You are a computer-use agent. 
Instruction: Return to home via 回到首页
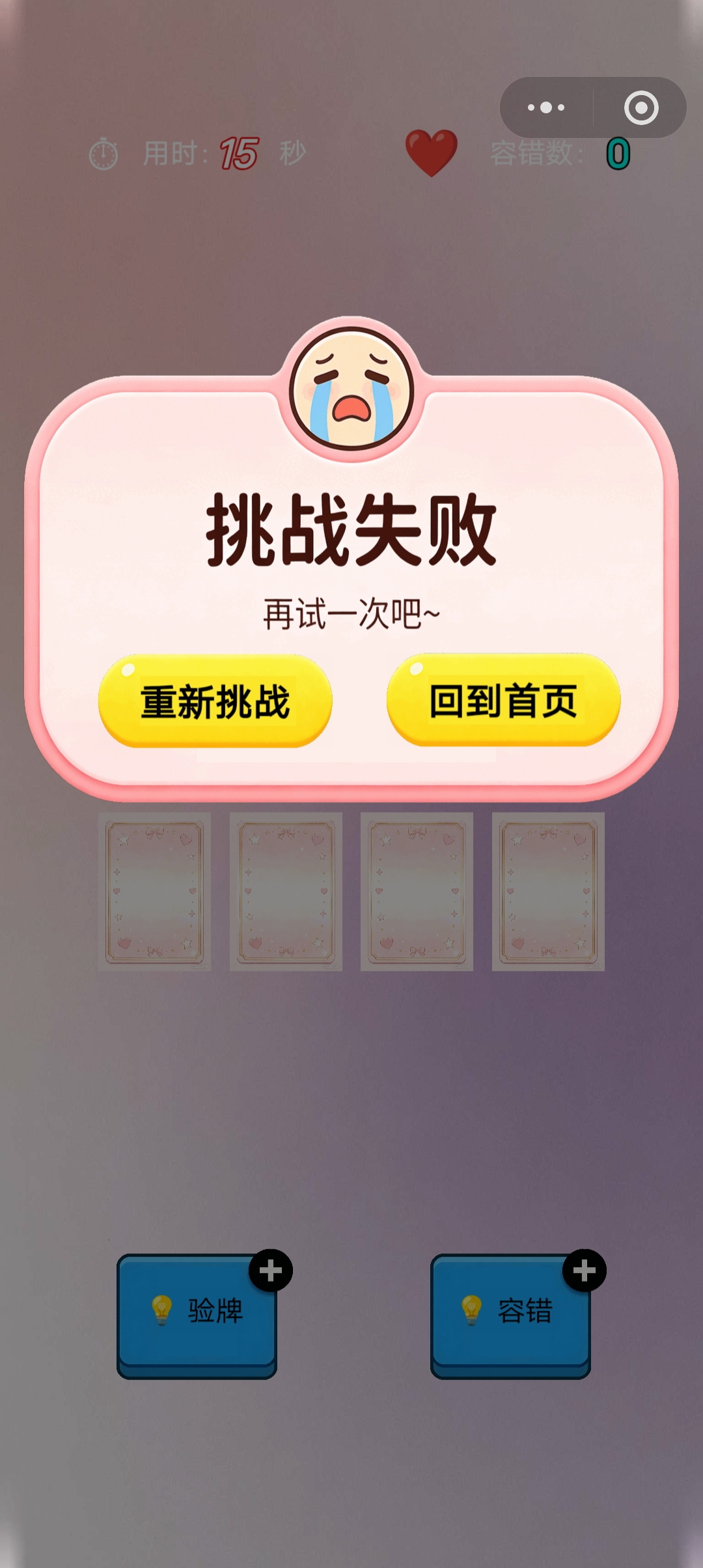(x=503, y=701)
